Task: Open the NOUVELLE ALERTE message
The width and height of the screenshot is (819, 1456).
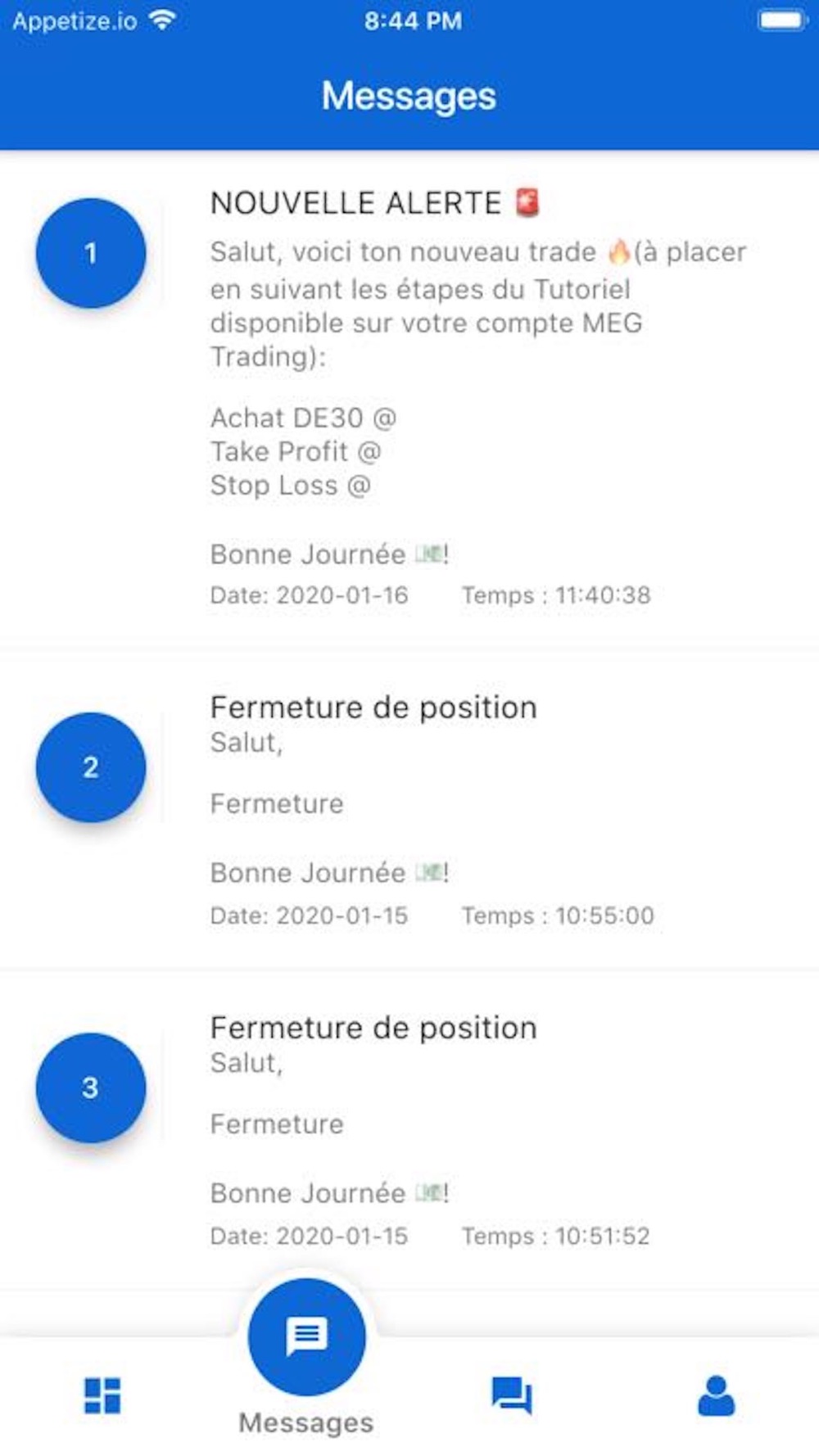Action: coord(409,400)
